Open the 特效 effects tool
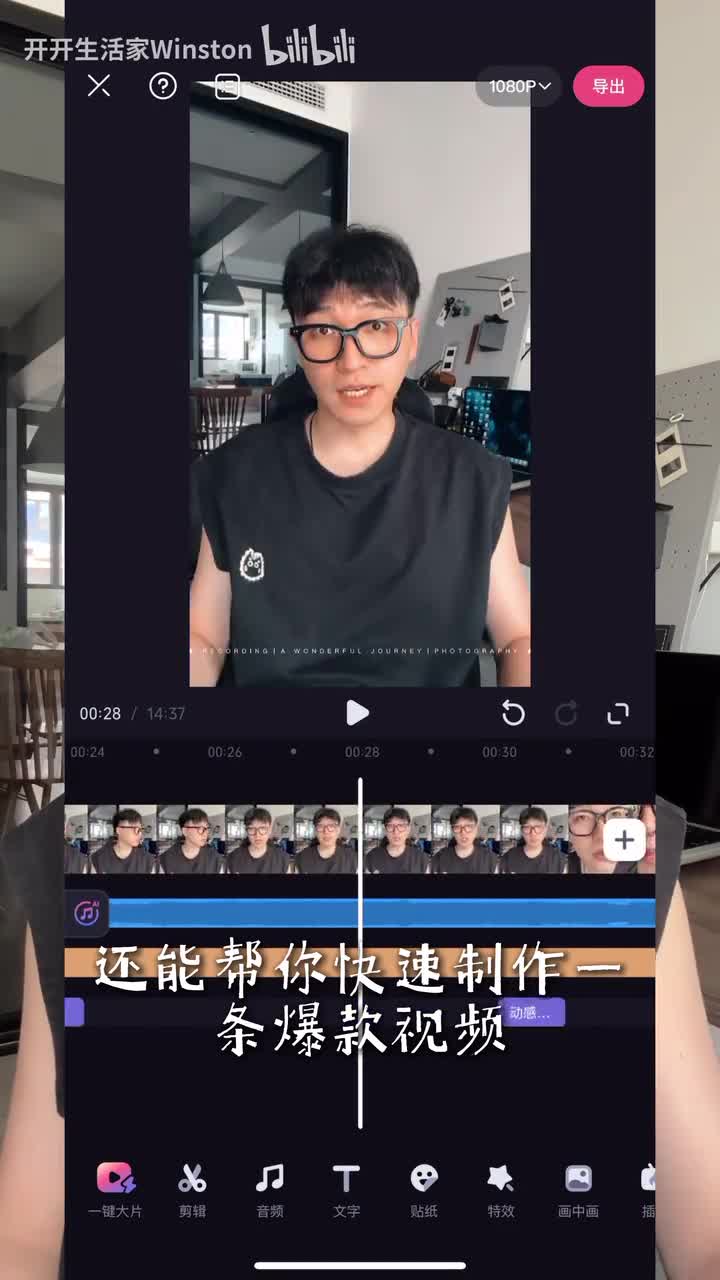Screen dimensions: 720x1280 click(501, 1190)
